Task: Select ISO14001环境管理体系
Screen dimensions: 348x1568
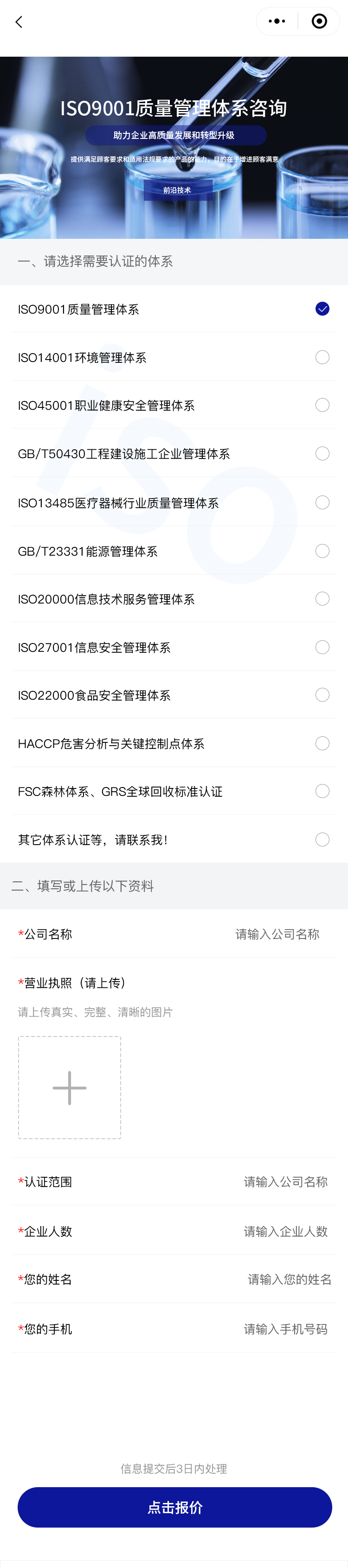Action: click(322, 357)
